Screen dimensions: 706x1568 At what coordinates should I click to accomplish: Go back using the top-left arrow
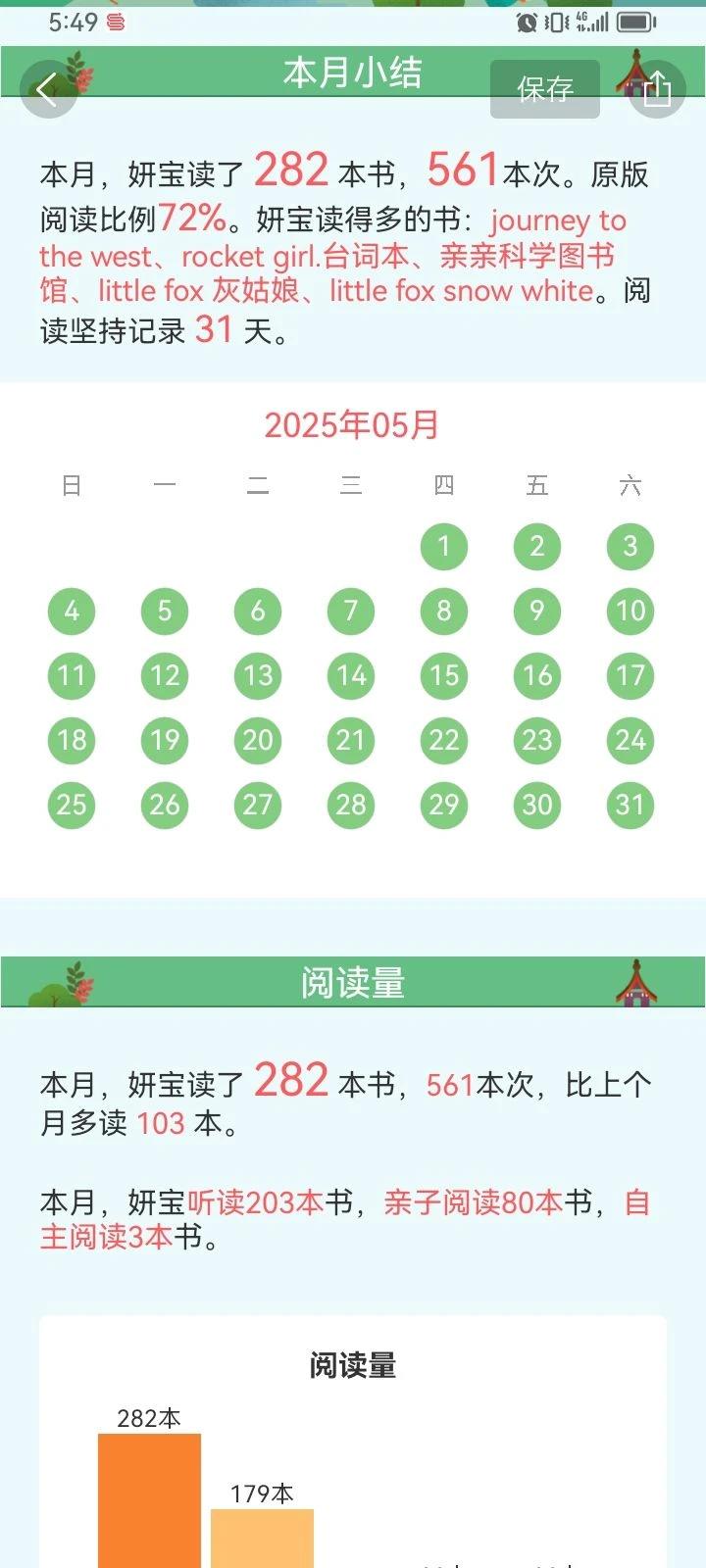pyautogui.click(x=48, y=89)
